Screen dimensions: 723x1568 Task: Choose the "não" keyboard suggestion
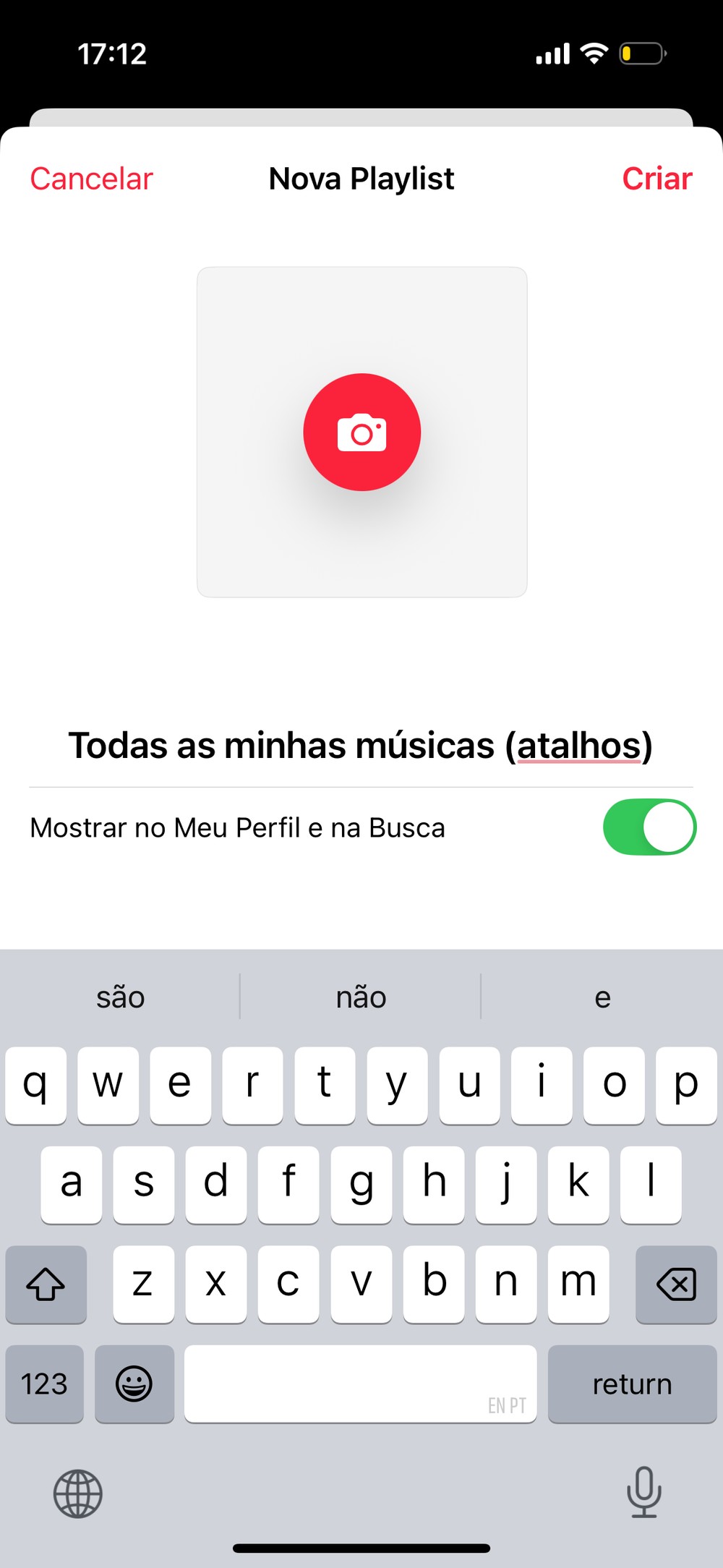point(361,997)
